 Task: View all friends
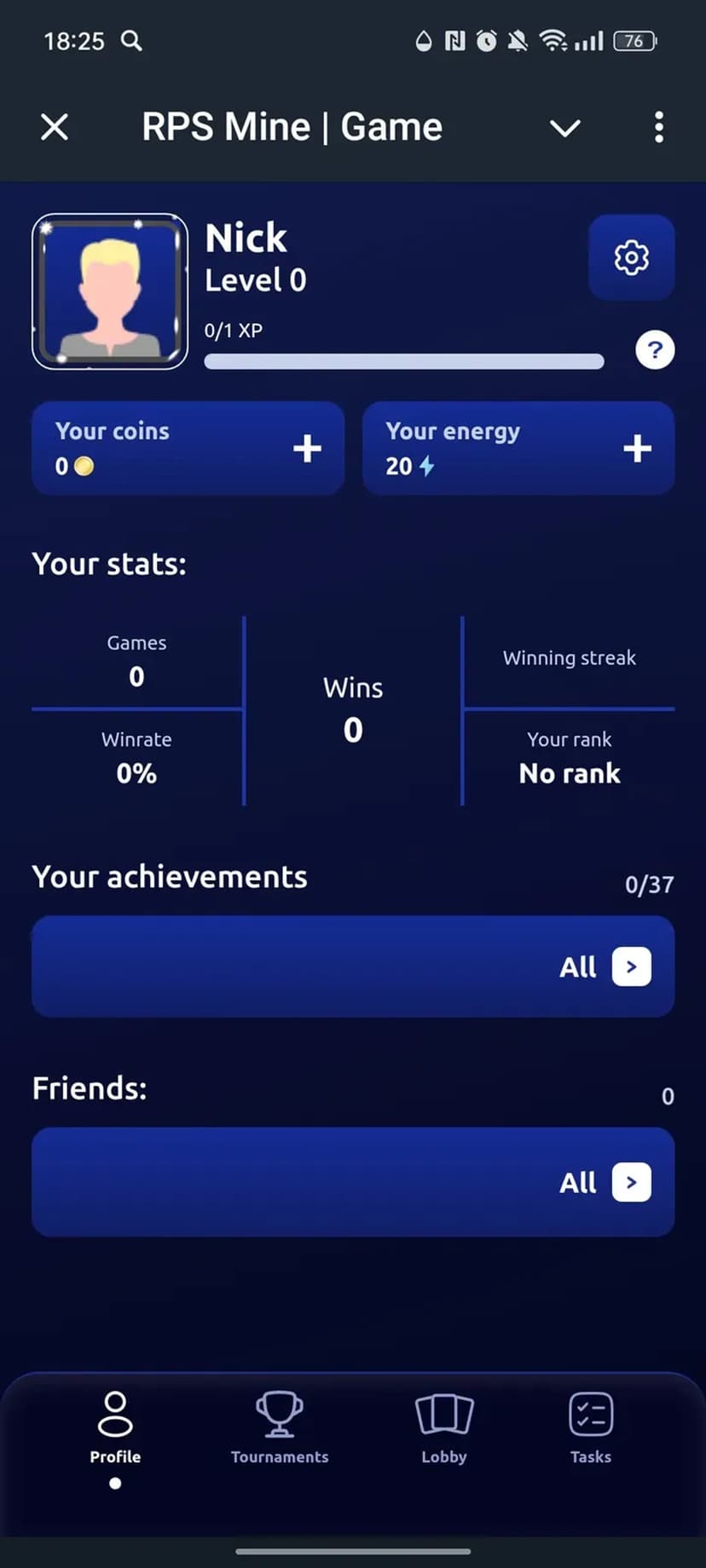[631, 1182]
